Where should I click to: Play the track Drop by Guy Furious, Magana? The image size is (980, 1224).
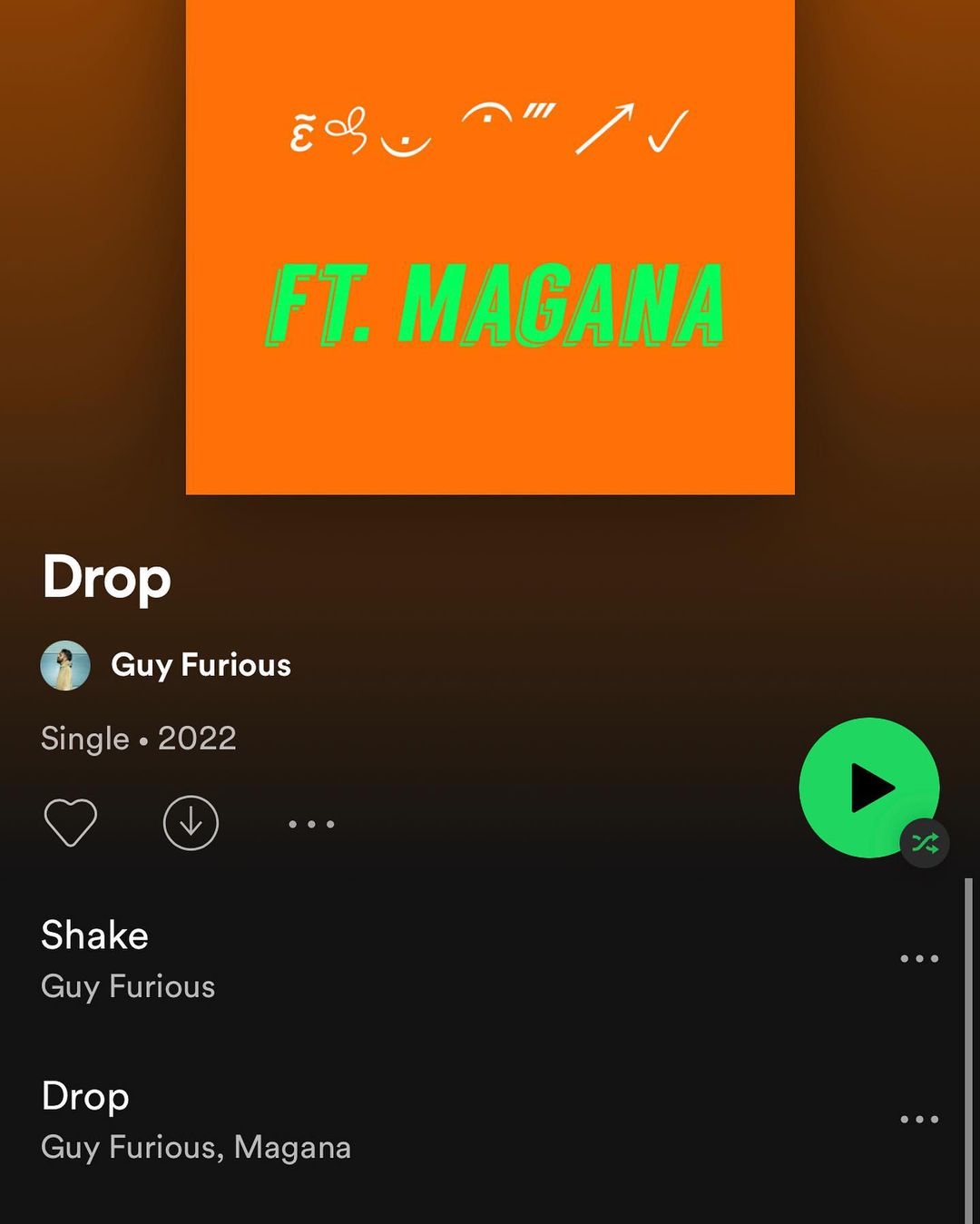[86, 1097]
